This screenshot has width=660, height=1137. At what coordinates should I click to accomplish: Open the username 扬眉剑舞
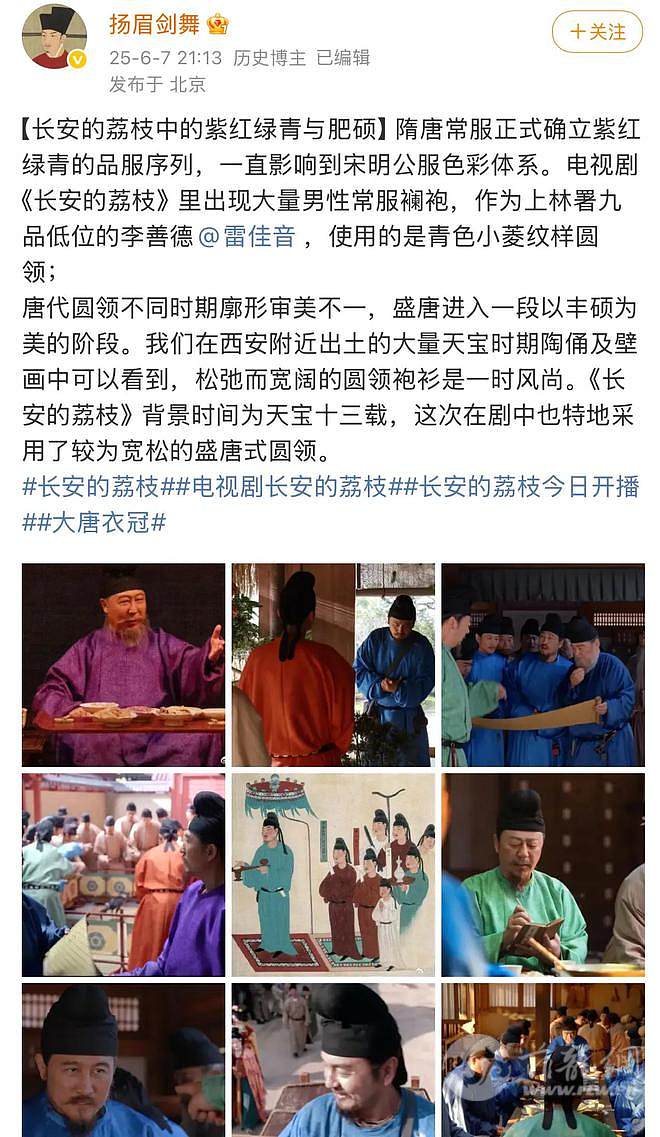(154, 24)
